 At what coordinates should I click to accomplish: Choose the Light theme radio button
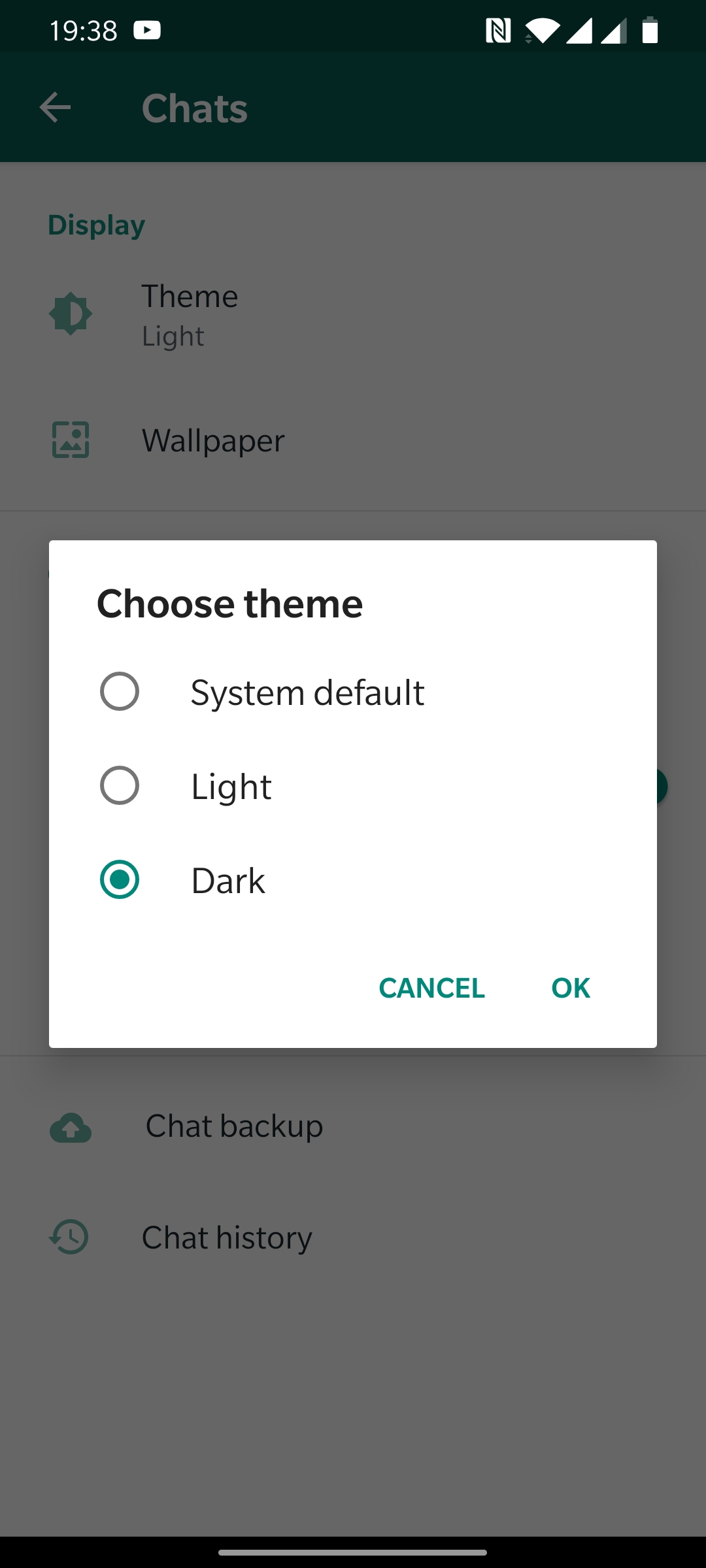pos(120,785)
